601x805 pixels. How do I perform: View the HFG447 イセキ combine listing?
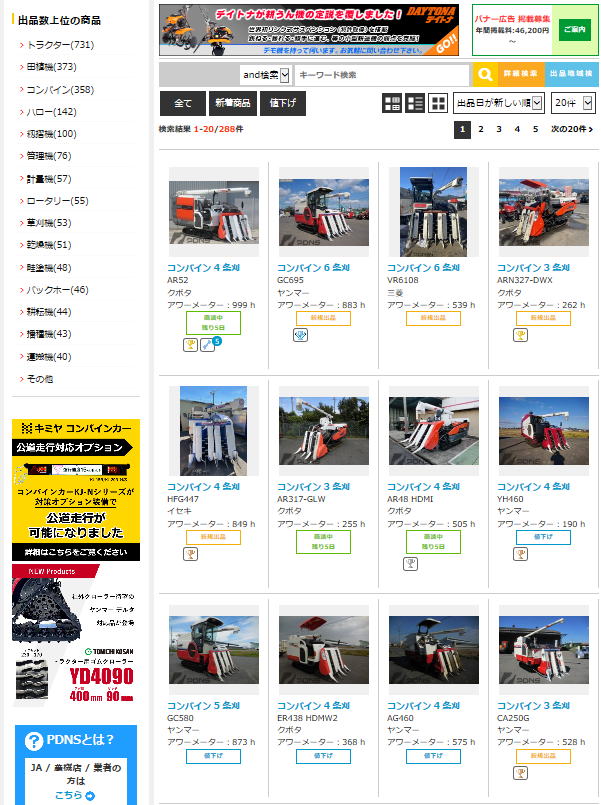click(214, 432)
